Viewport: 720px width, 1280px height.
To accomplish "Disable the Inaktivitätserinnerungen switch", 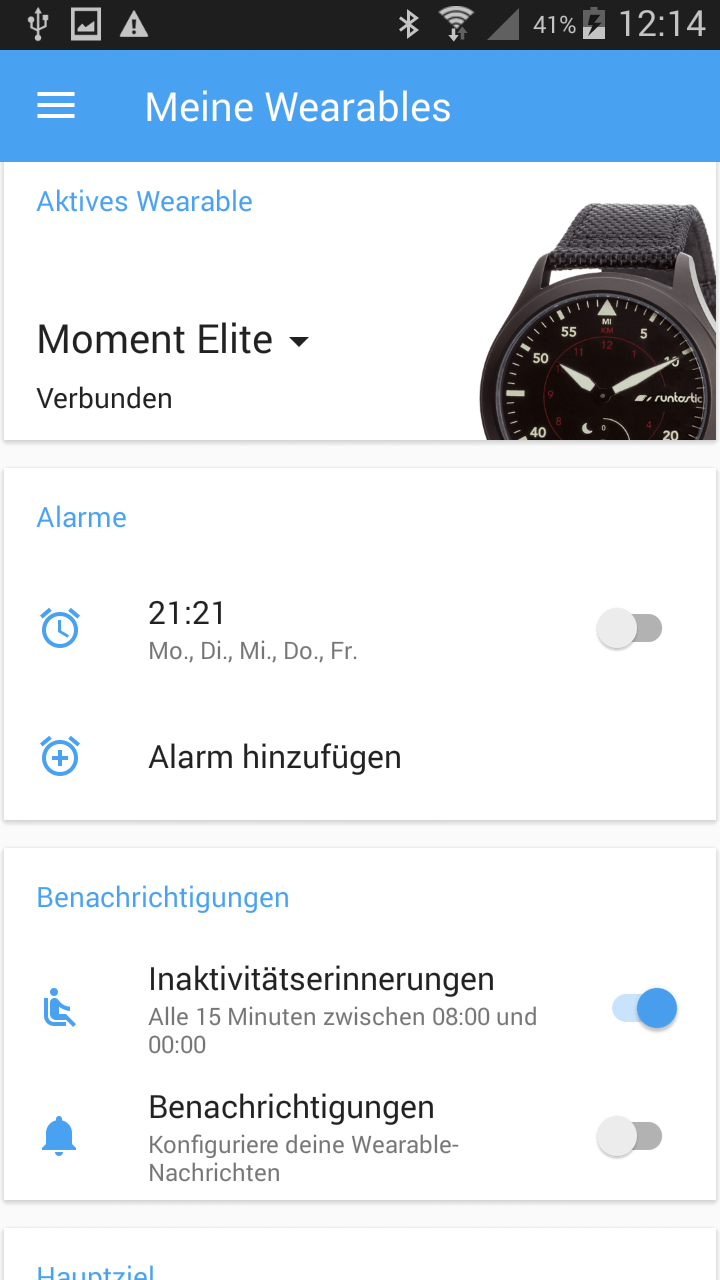I will click(x=645, y=1008).
